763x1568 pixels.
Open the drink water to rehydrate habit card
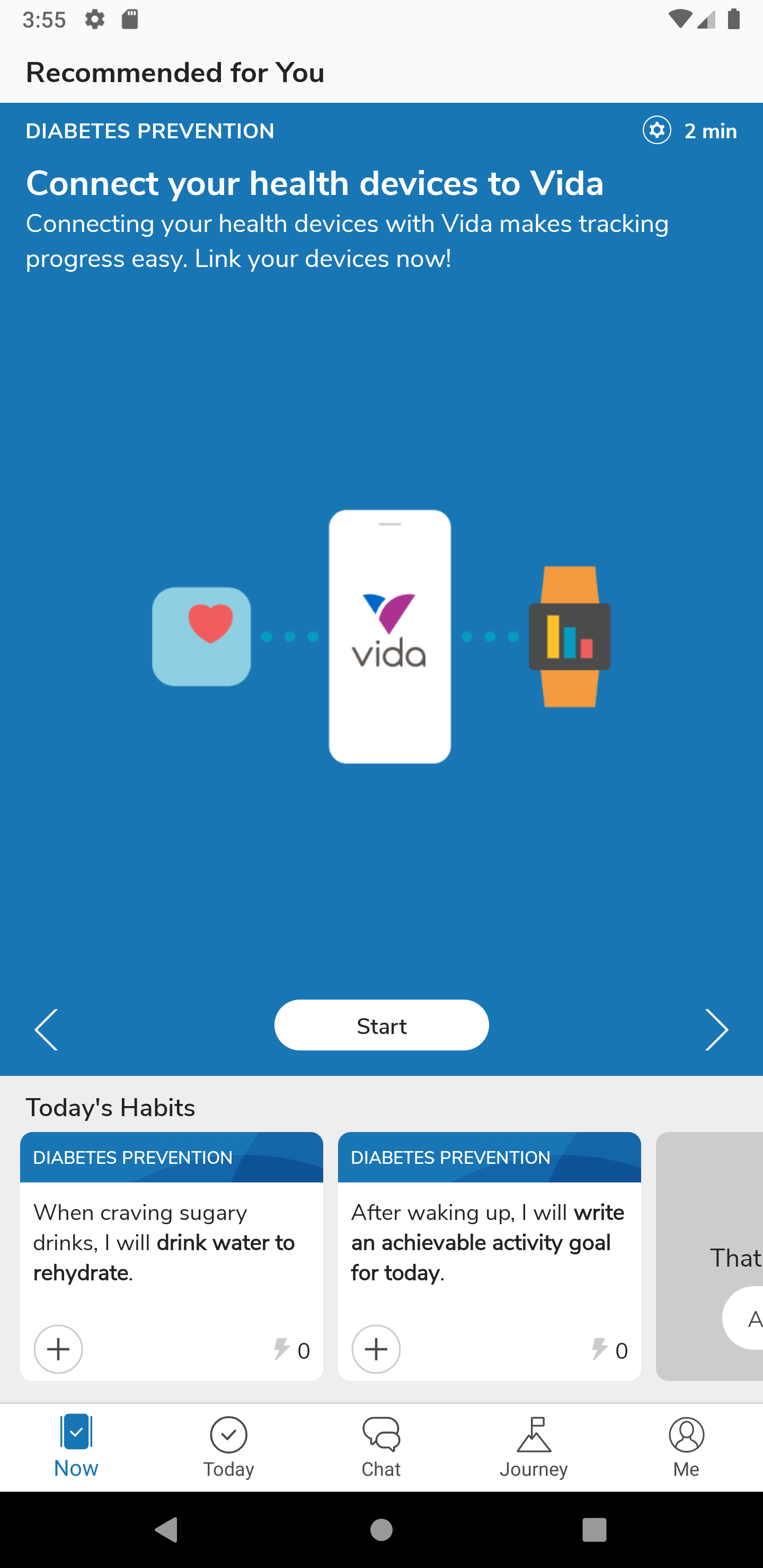pyautogui.click(x=172, y=1257)
